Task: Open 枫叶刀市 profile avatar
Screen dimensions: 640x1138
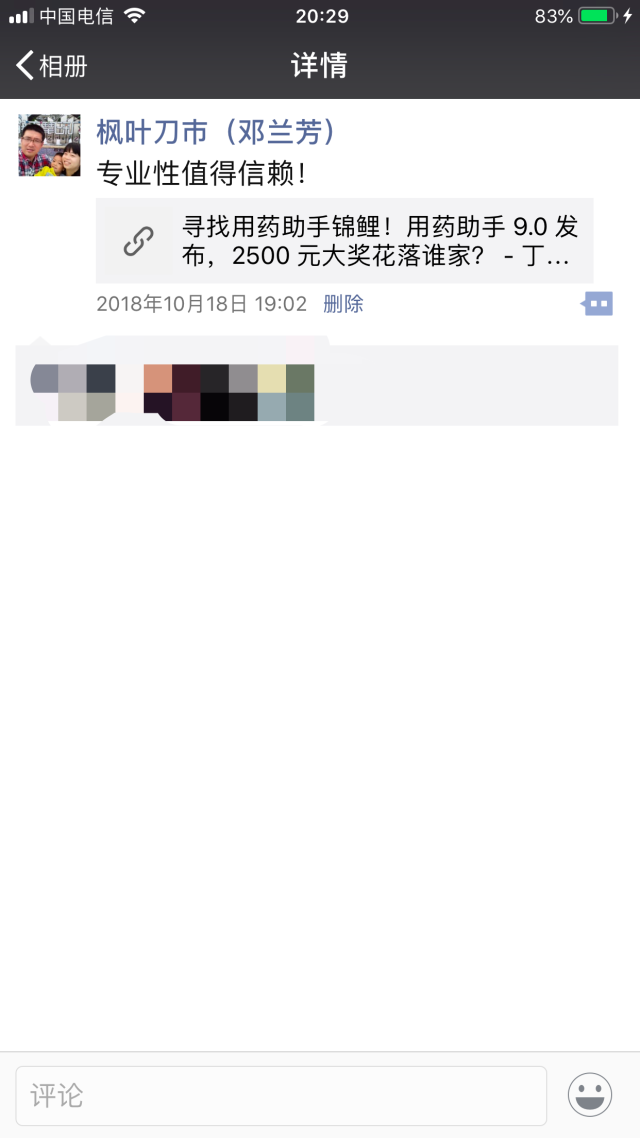Action: (x=49, y=145)
